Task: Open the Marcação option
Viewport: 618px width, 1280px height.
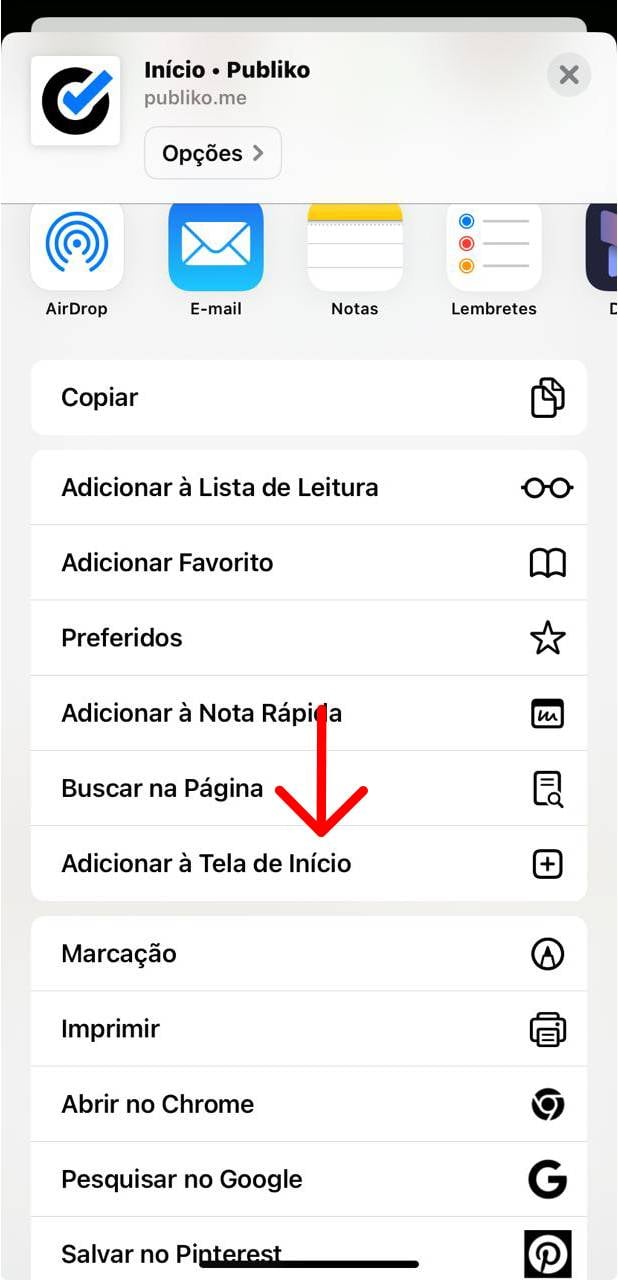Action: 308,954
